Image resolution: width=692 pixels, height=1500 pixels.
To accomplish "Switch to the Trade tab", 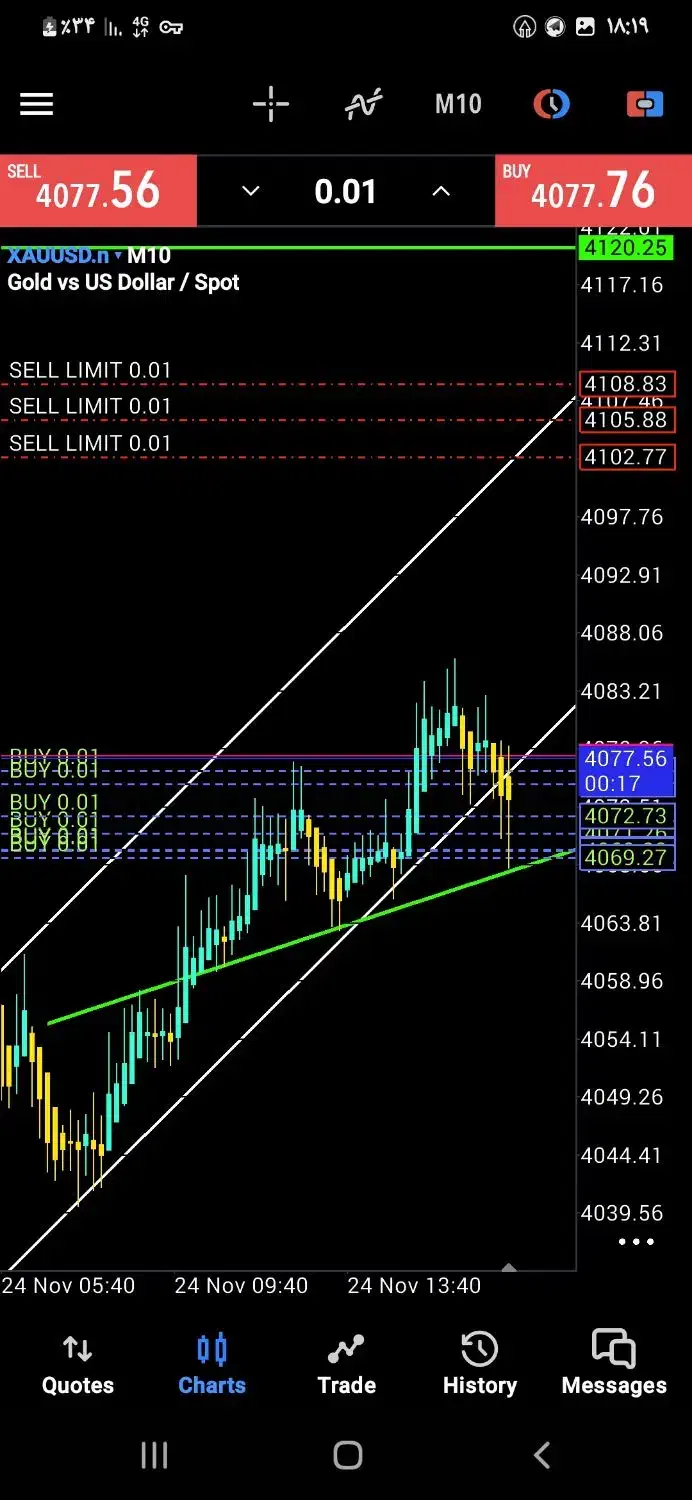I will coord(346,1365).
